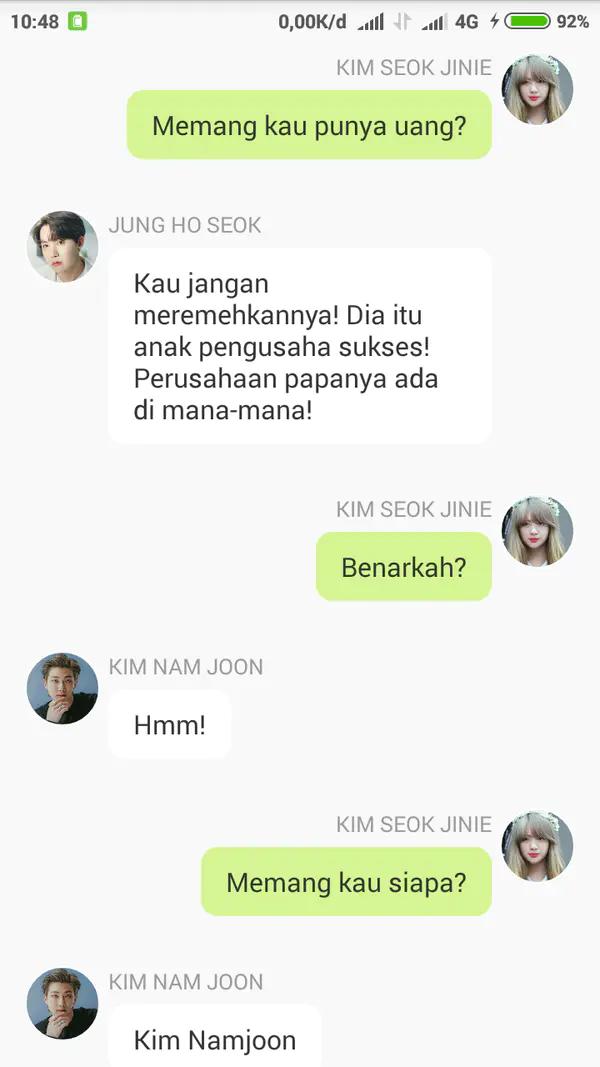
Task: Tap Kim Seok Jinie's avatar beside "Benarkah?"
Action: click(537, 532)
